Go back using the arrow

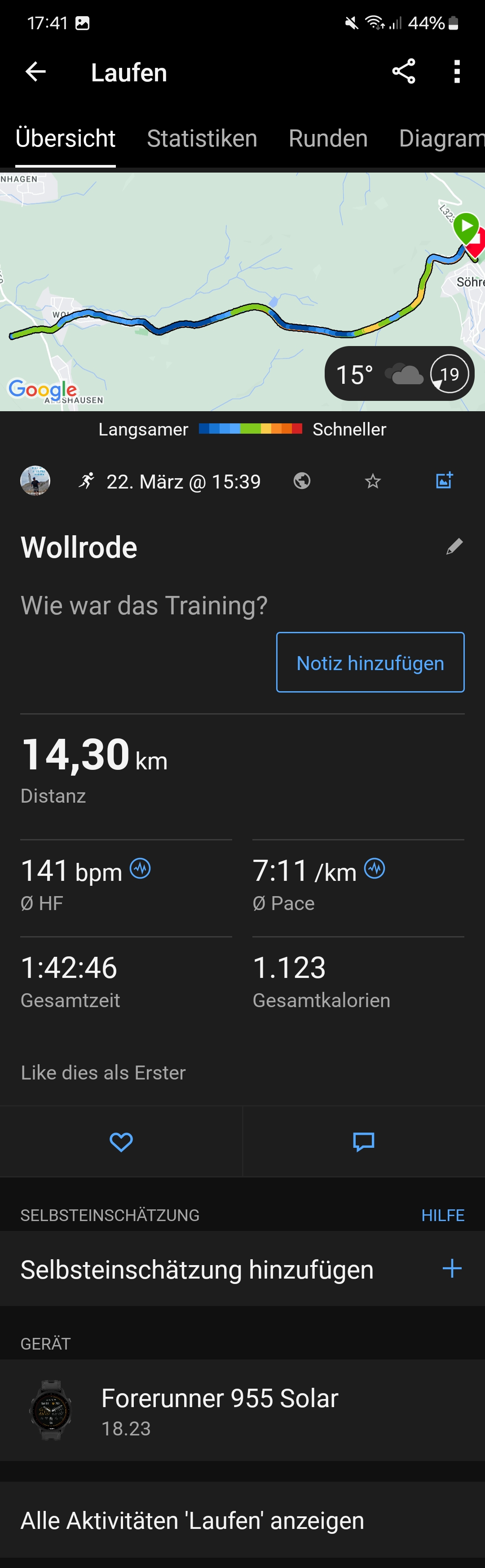(35, 72)
